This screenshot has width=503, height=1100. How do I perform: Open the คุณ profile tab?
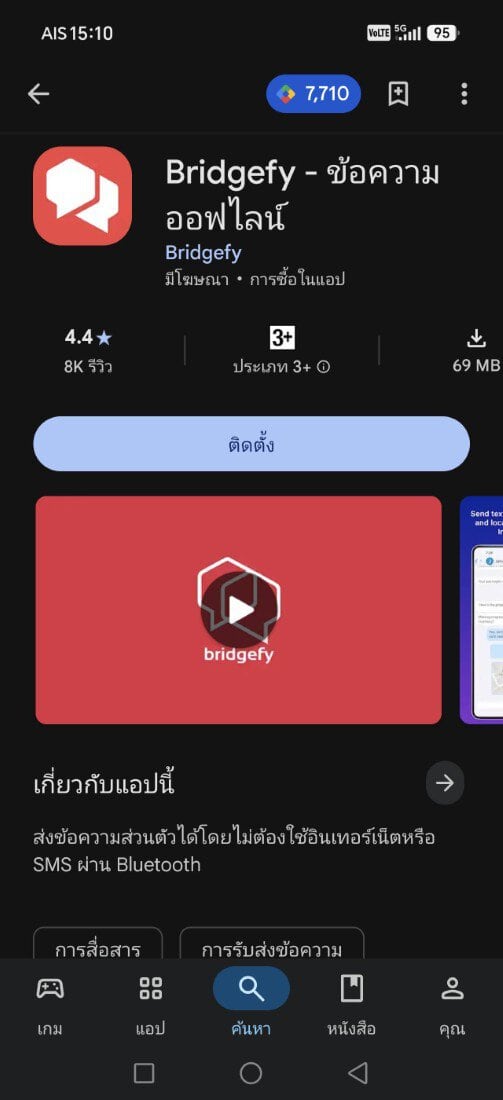click(x=452, y=1005)
